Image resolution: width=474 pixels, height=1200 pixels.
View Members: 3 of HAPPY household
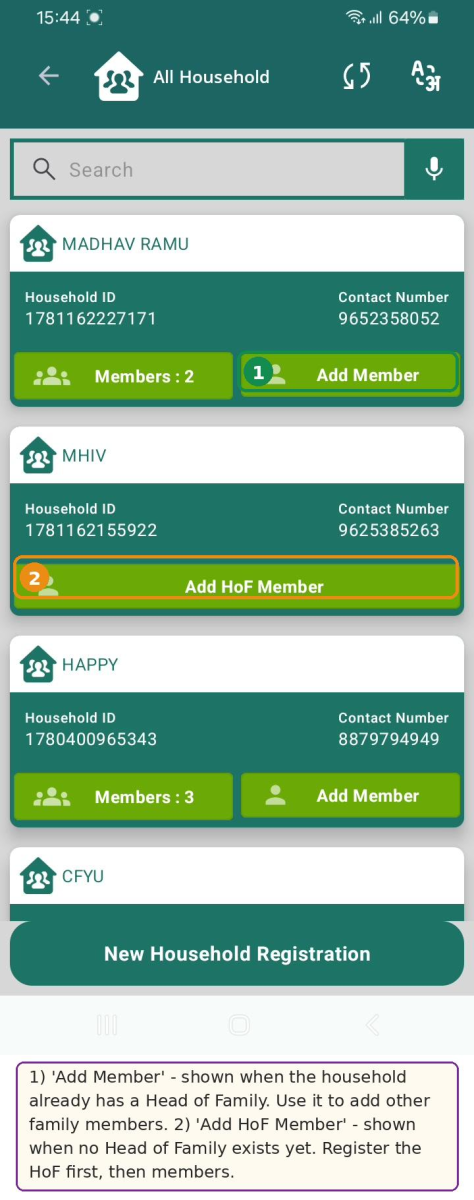123,797
